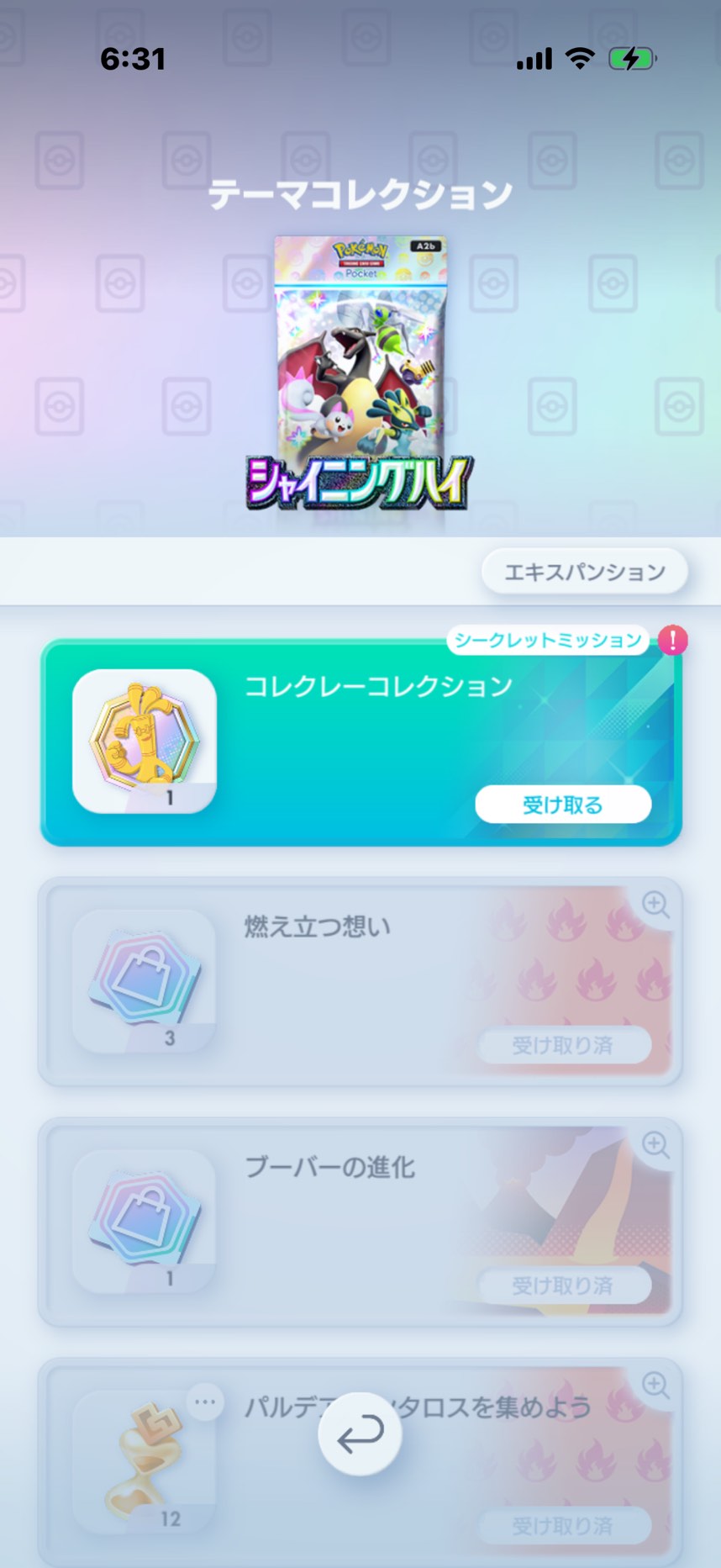Tap the エキスパンション button
This screenshot has height=1568, width=721.
pos(584,573)
